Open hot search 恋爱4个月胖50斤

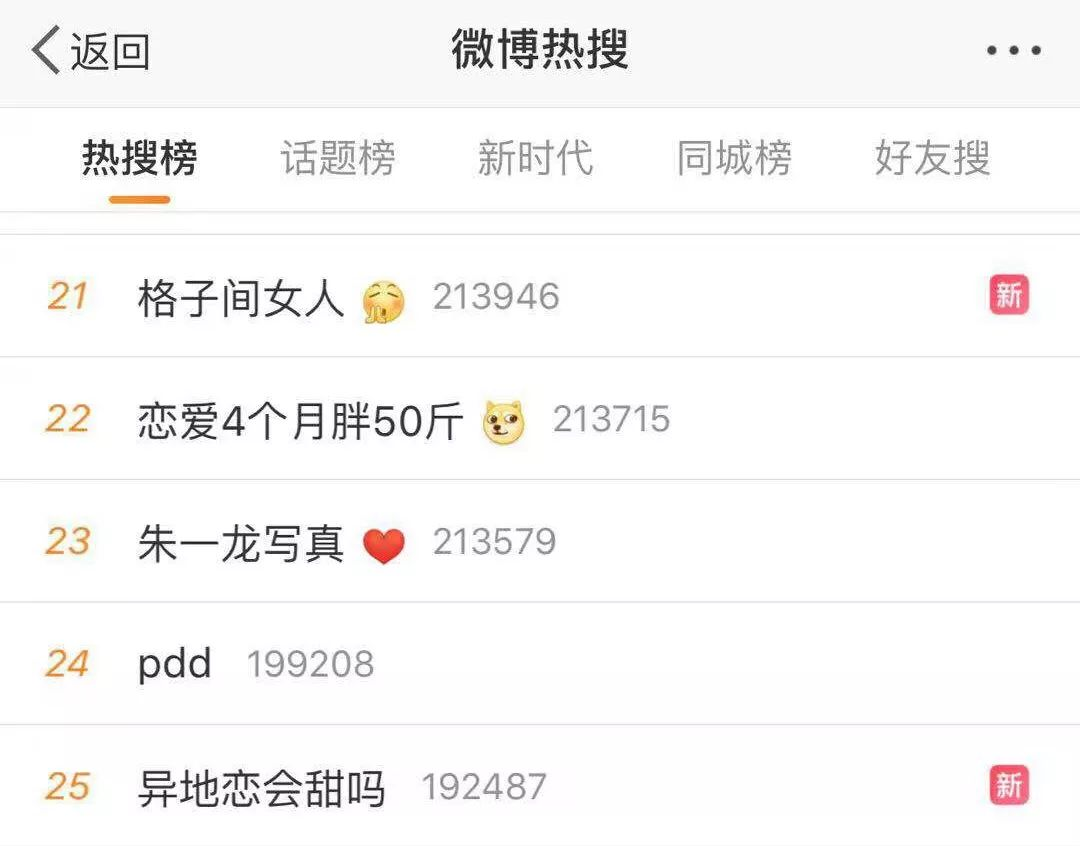(300, 420)
